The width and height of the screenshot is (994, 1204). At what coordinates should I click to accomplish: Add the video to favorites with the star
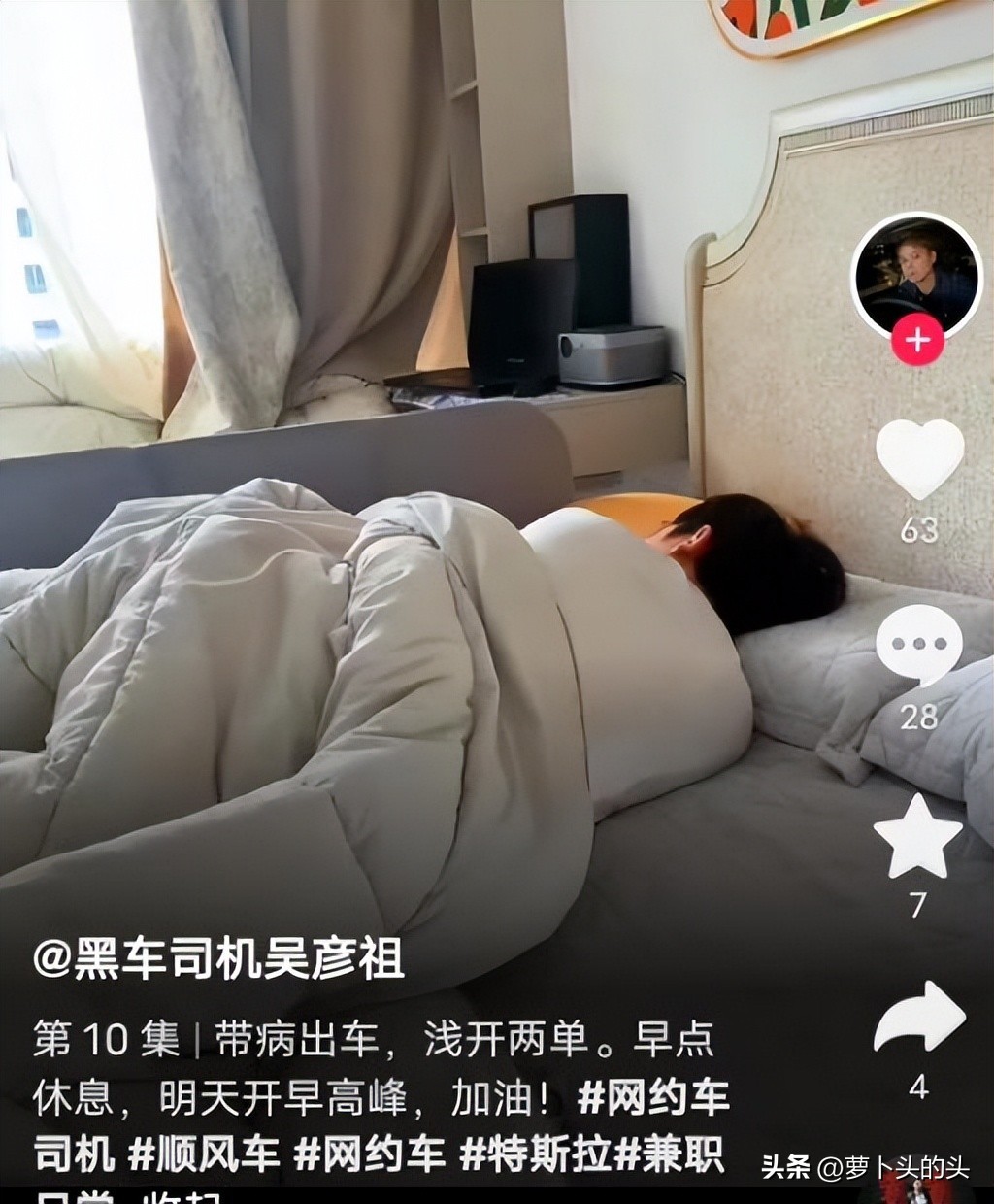pos(917,836)
